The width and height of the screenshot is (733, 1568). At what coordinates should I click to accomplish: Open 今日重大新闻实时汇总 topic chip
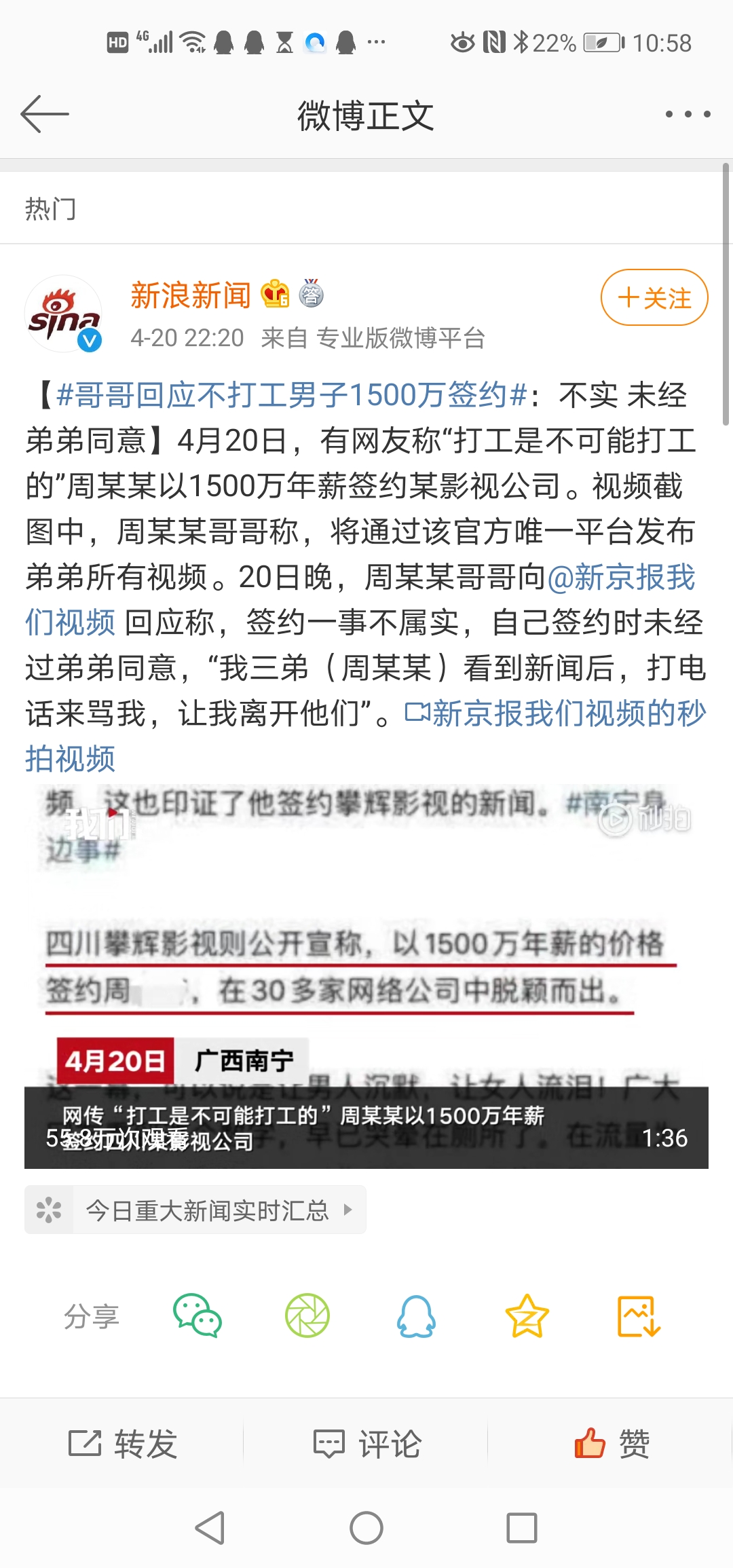point(195,1210)
